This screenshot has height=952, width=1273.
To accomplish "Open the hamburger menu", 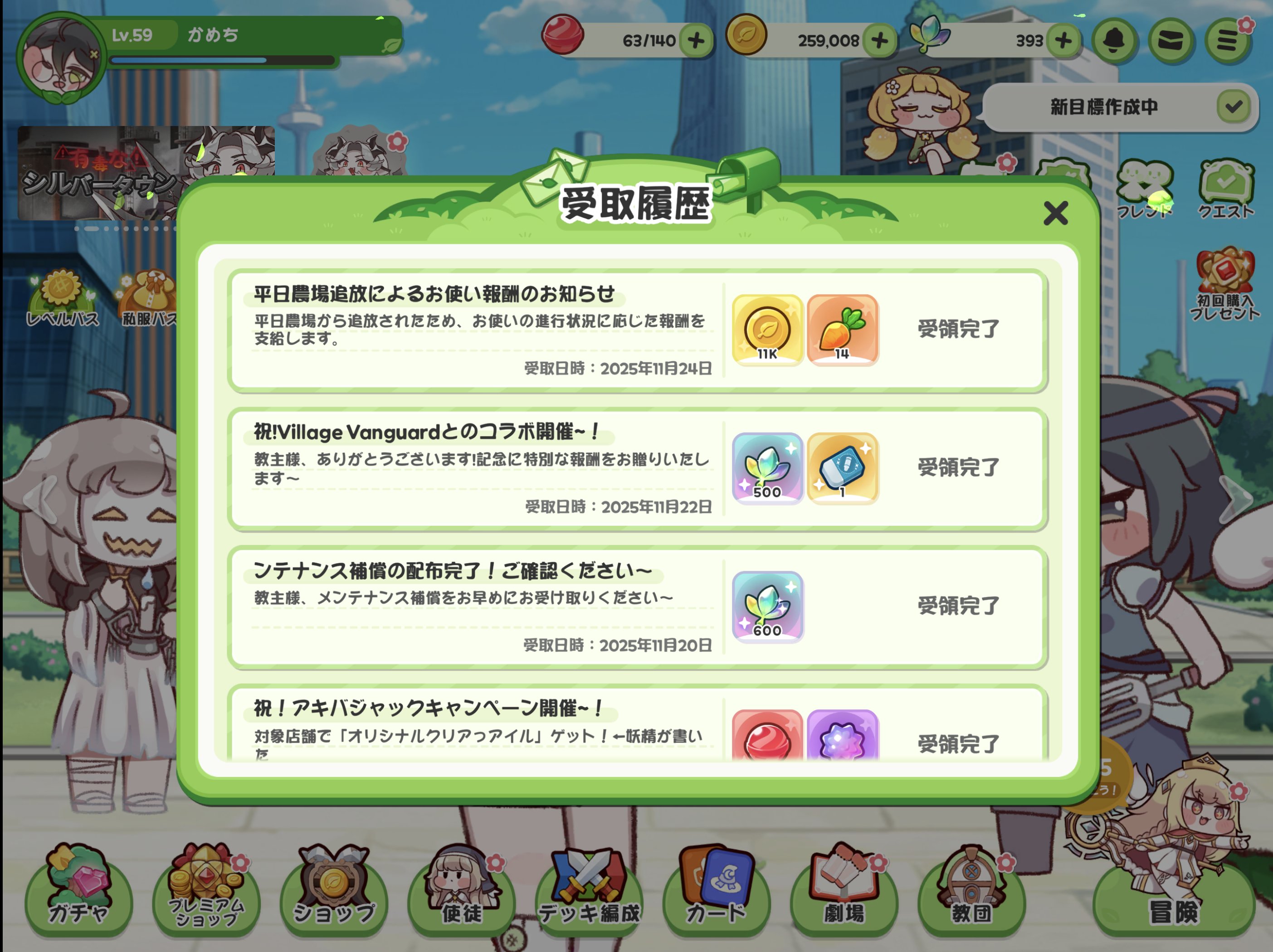I will [x=1226, y=41].
